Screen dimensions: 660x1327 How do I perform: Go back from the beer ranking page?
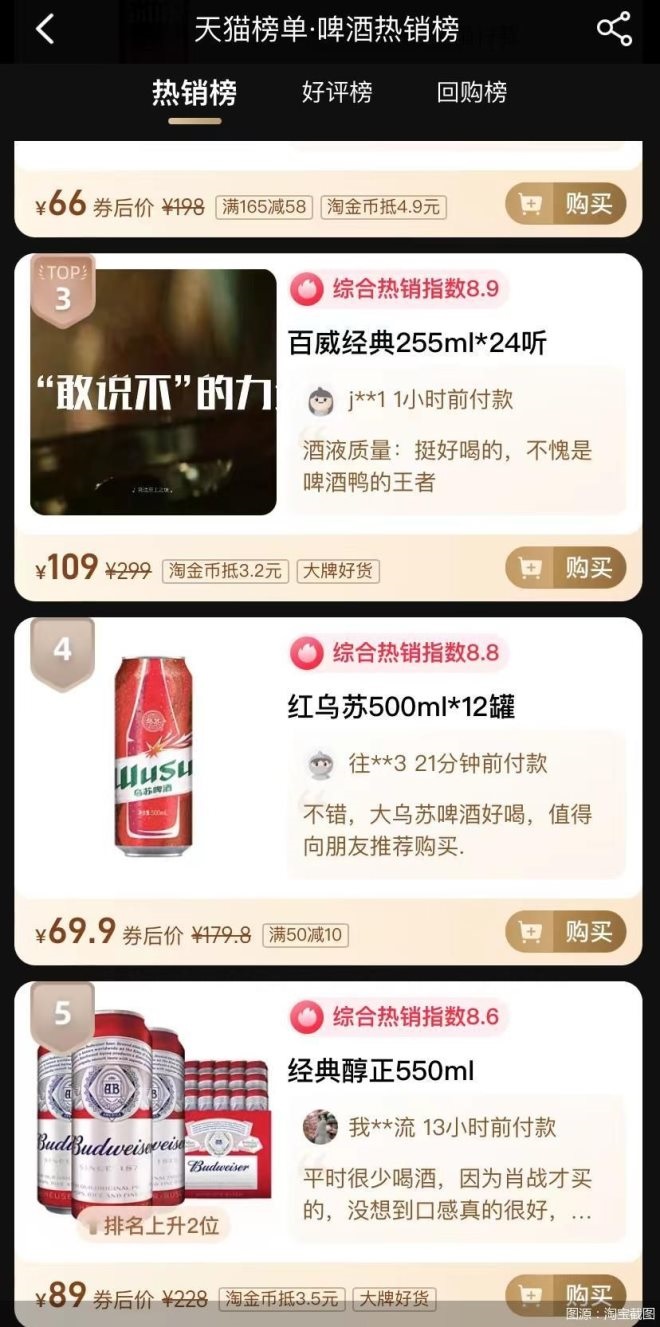click(x=45, y=30)
